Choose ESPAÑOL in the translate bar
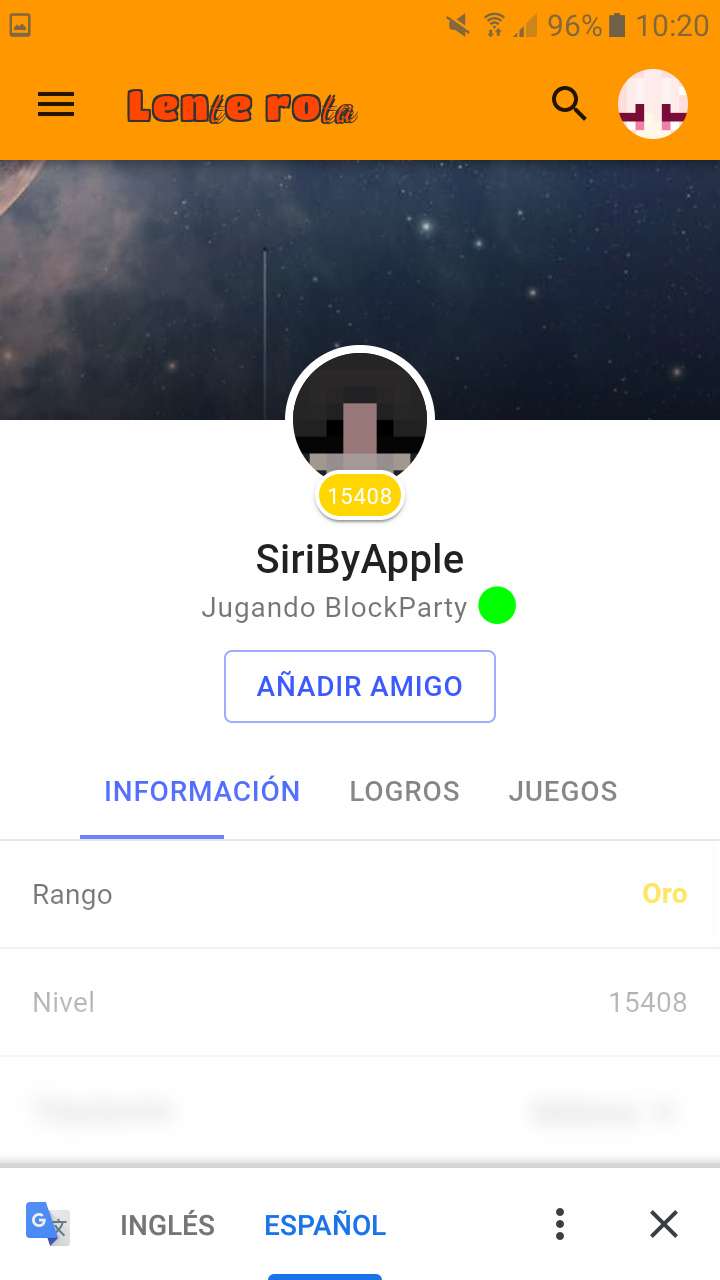The image size is (720, 1280). point(325,1225)
